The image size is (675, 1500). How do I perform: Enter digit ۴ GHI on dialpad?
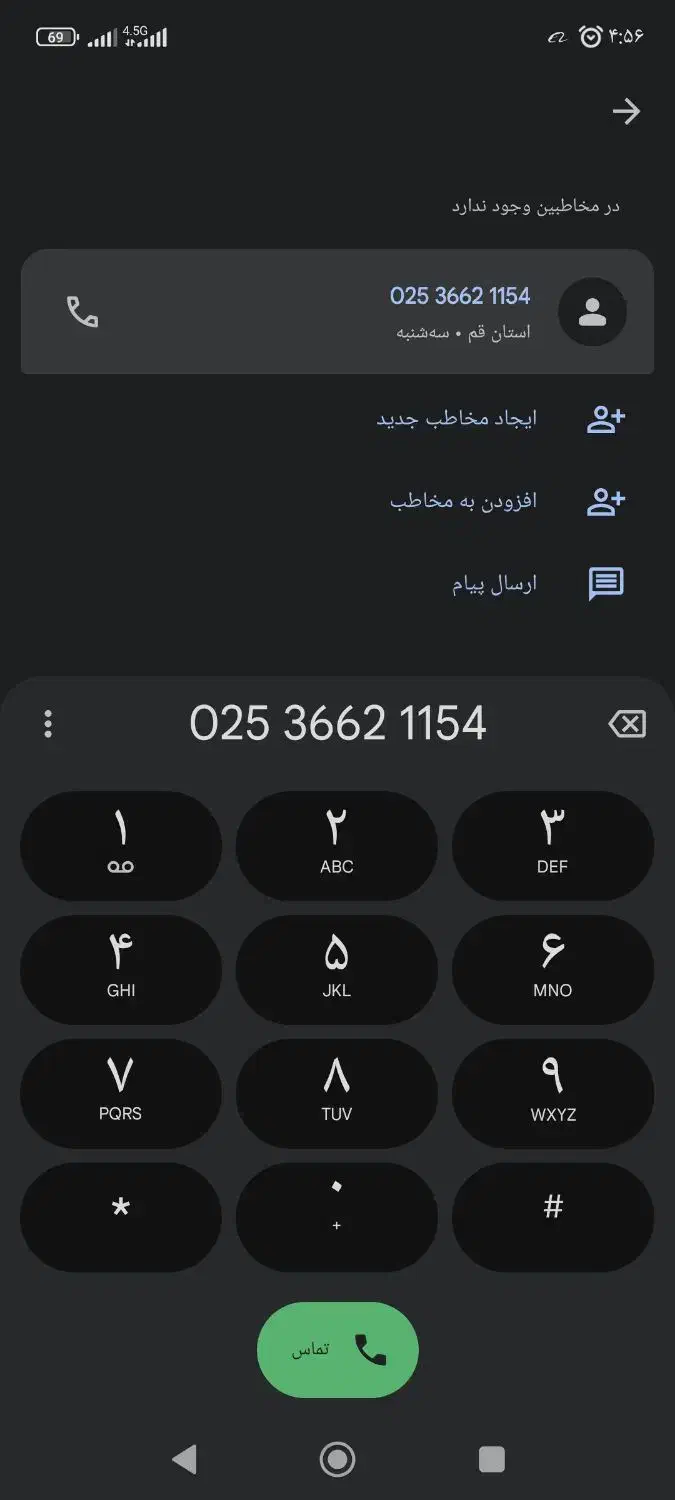(120, 969)
